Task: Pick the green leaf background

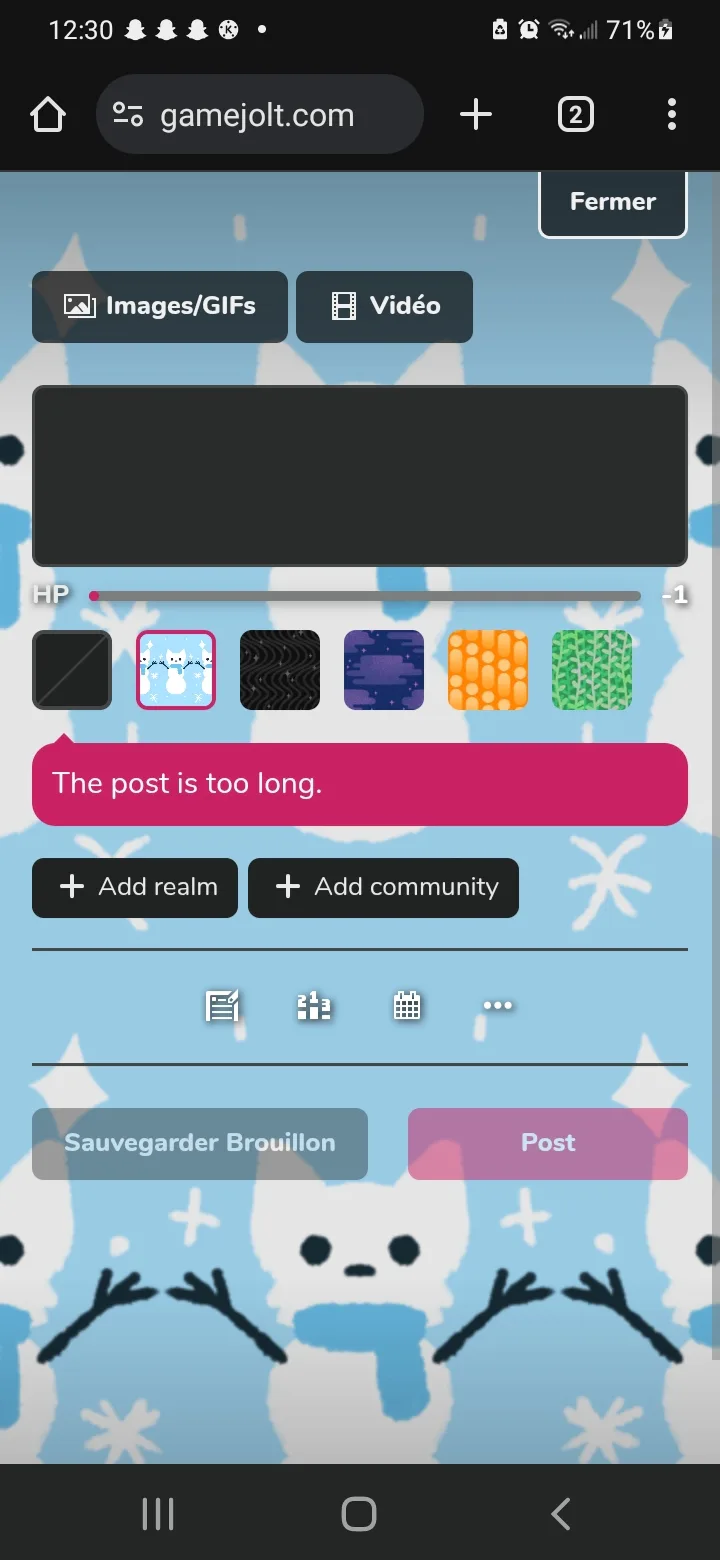Action: 592,670
